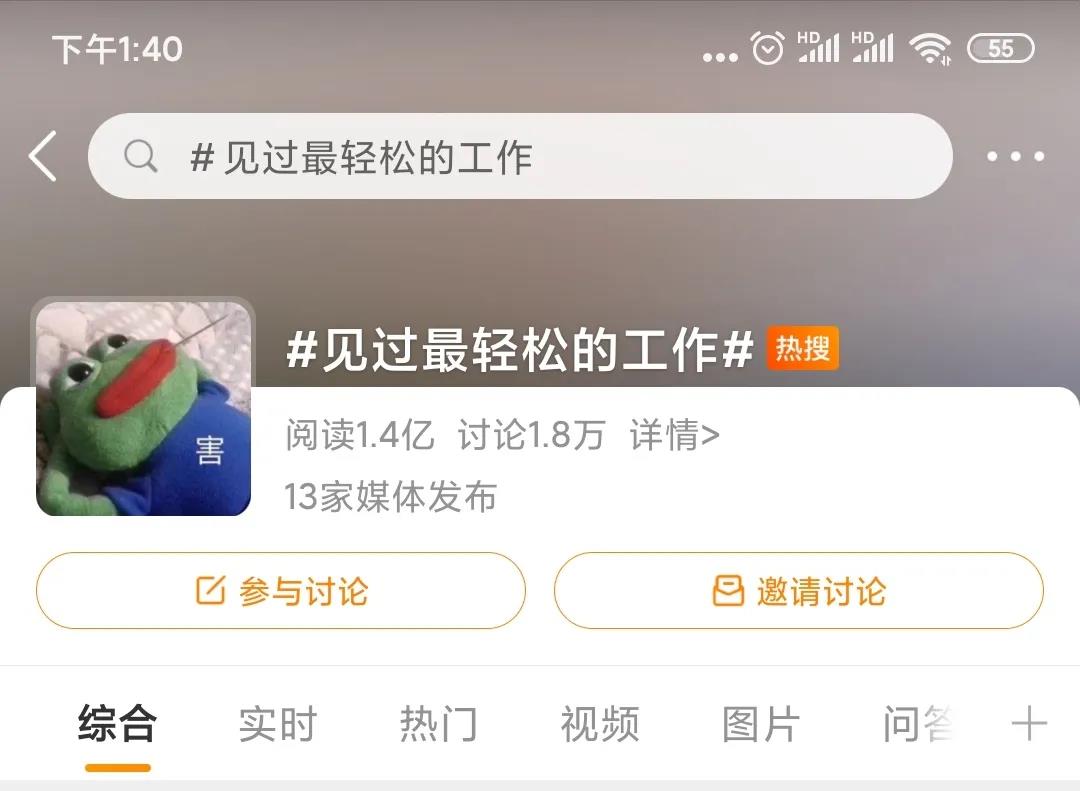Select the 综合 tab

(x=117, y=724)
